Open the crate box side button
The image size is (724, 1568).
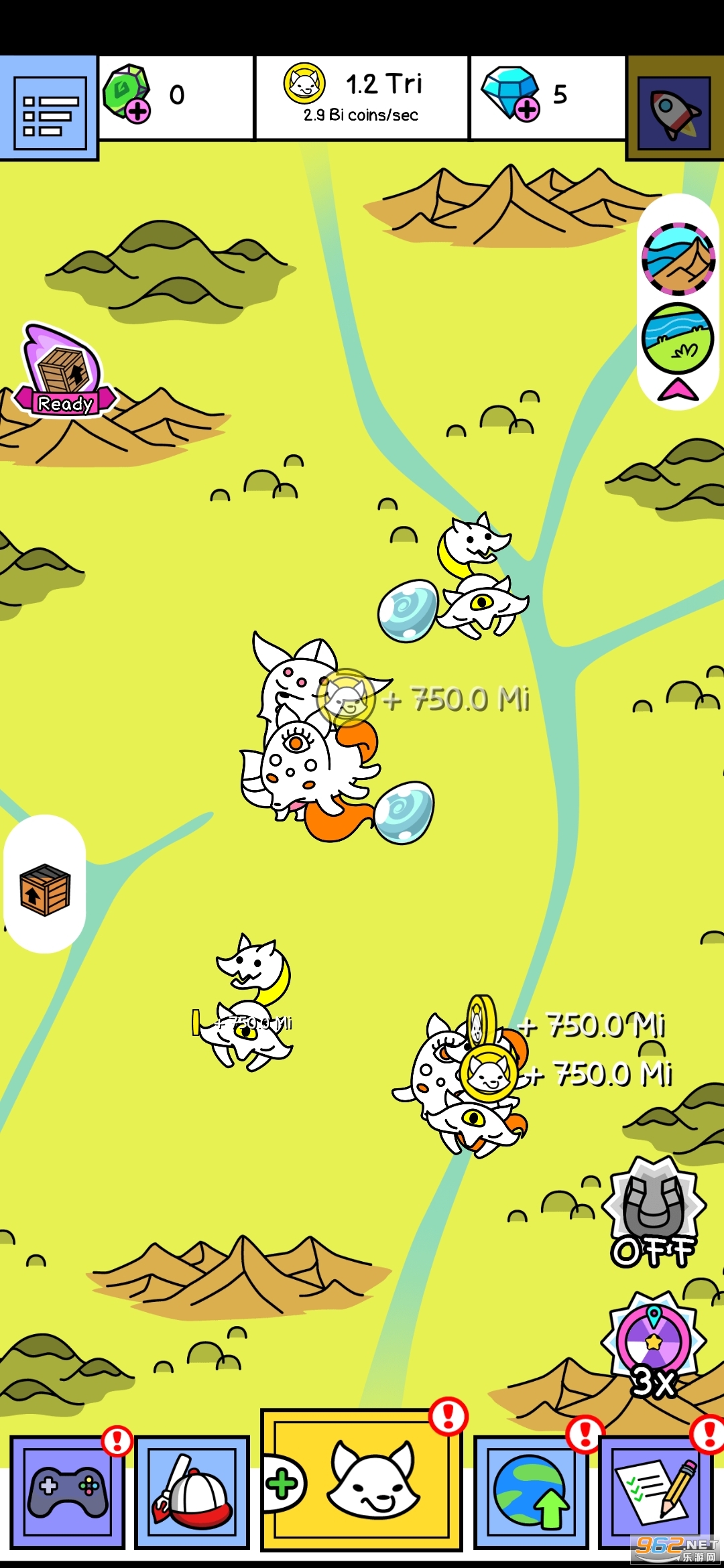coord(45,889)
